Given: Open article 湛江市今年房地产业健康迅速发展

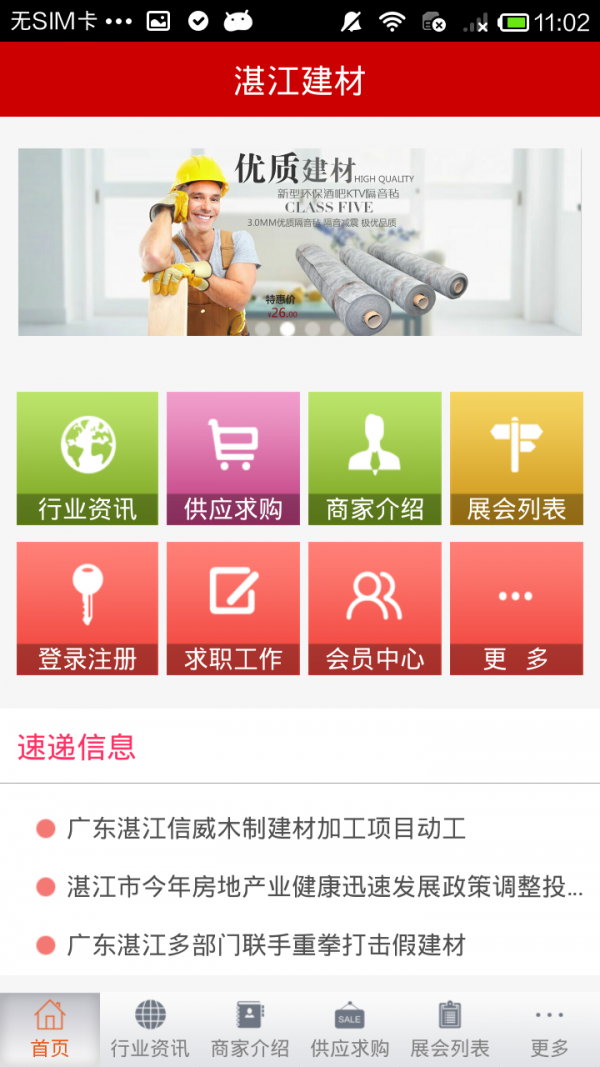Looking at the screenshot, I should coord(324,887).
